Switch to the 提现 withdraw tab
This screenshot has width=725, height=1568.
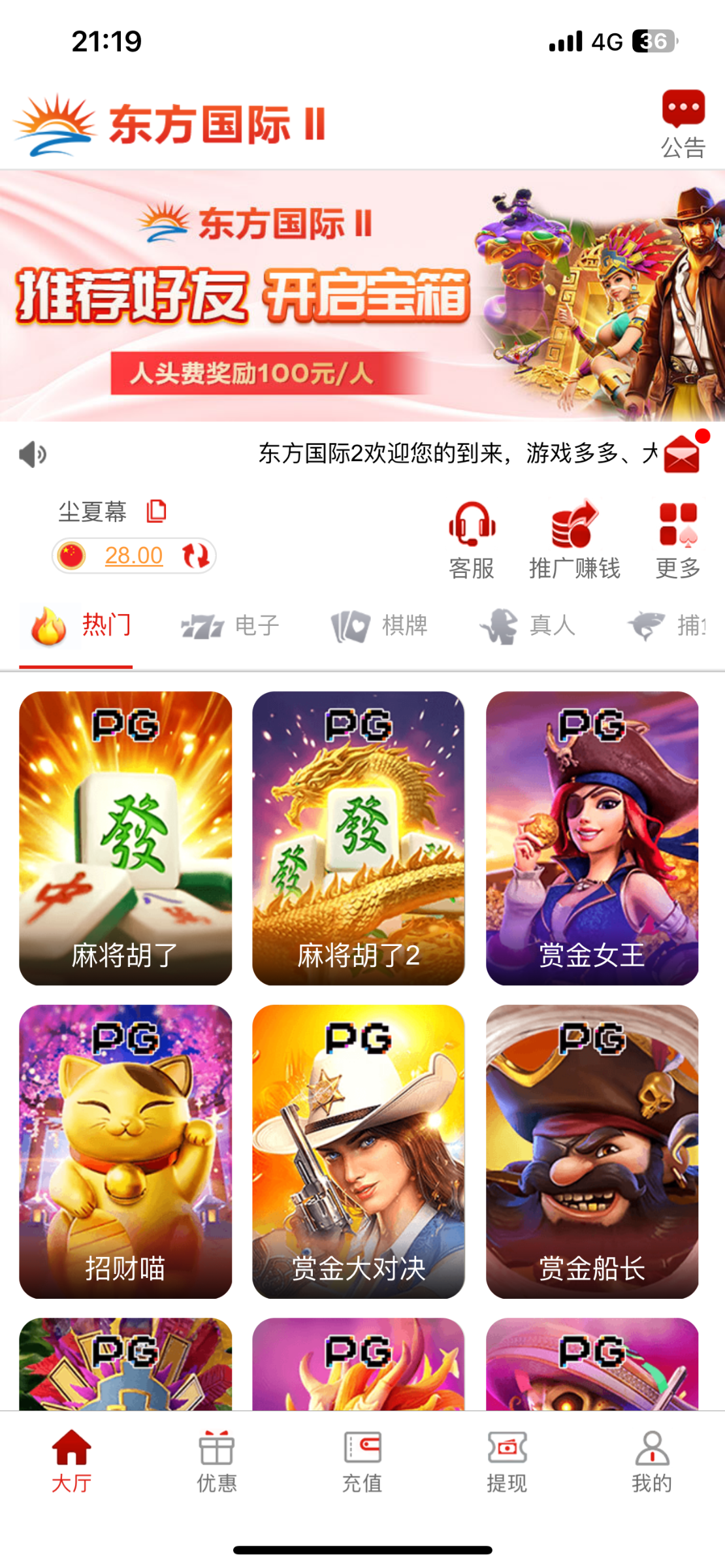point(507,1462)
